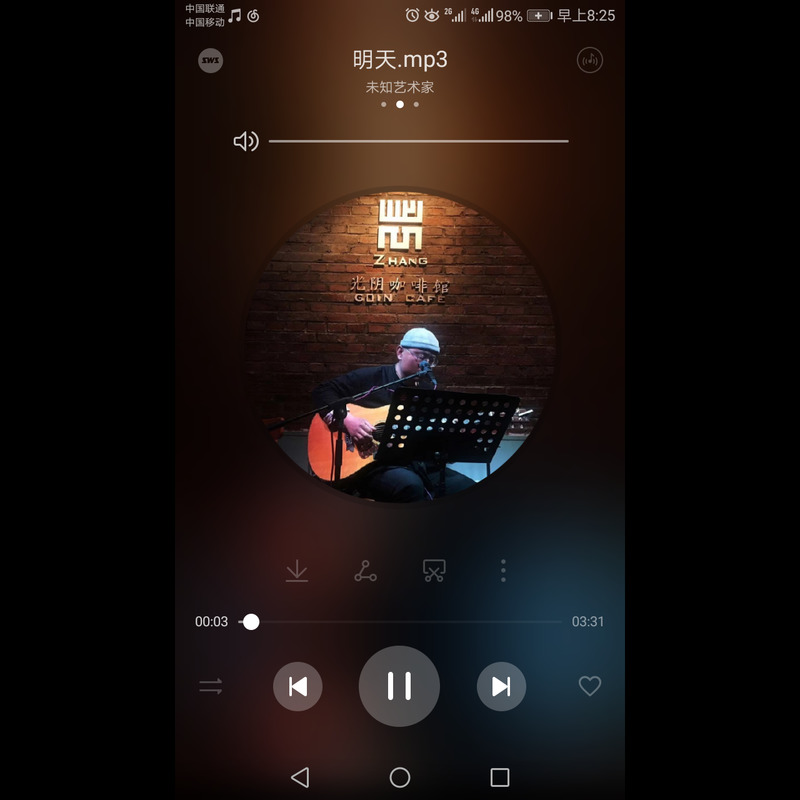Add this song to favorites

[590, 686]
